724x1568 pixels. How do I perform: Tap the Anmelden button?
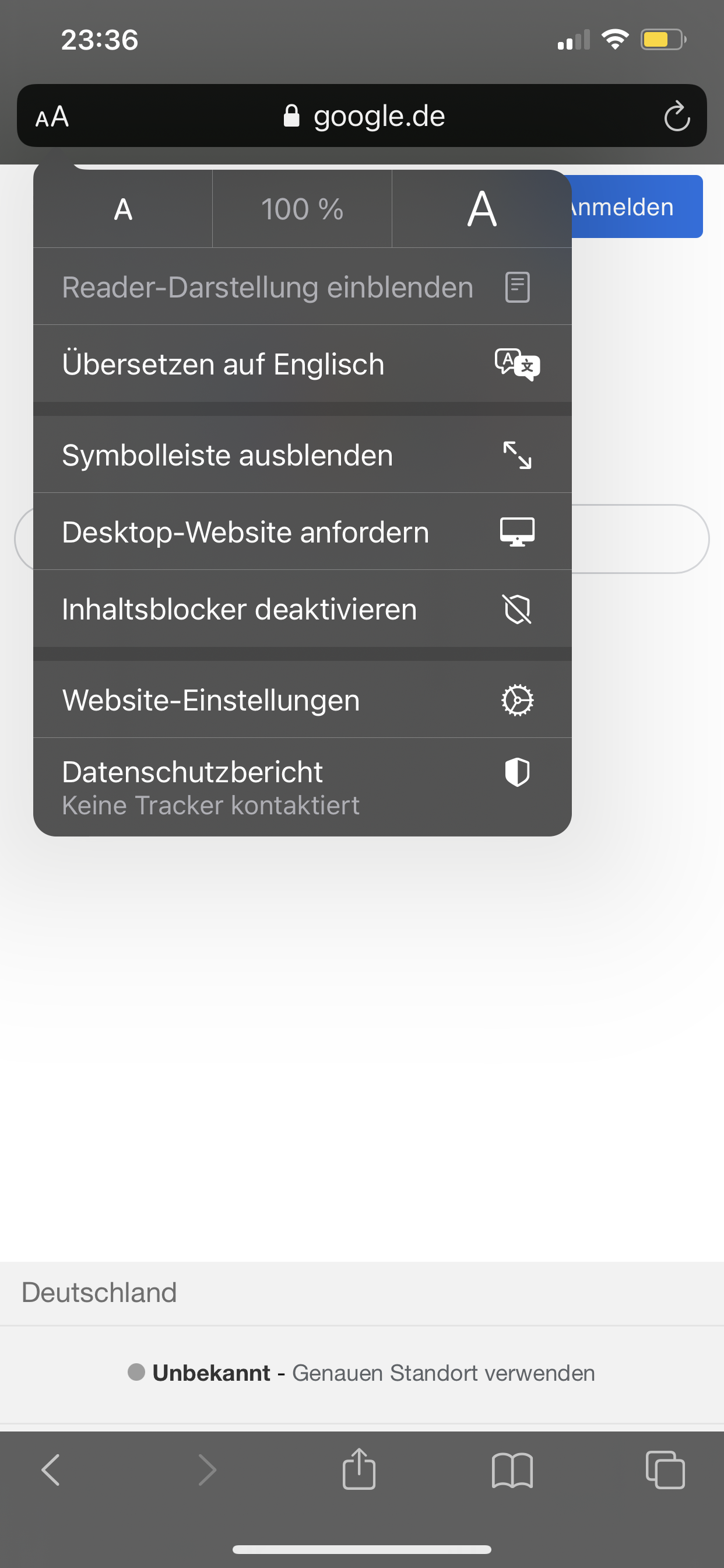pyautogui.click(x=636, y=207)
